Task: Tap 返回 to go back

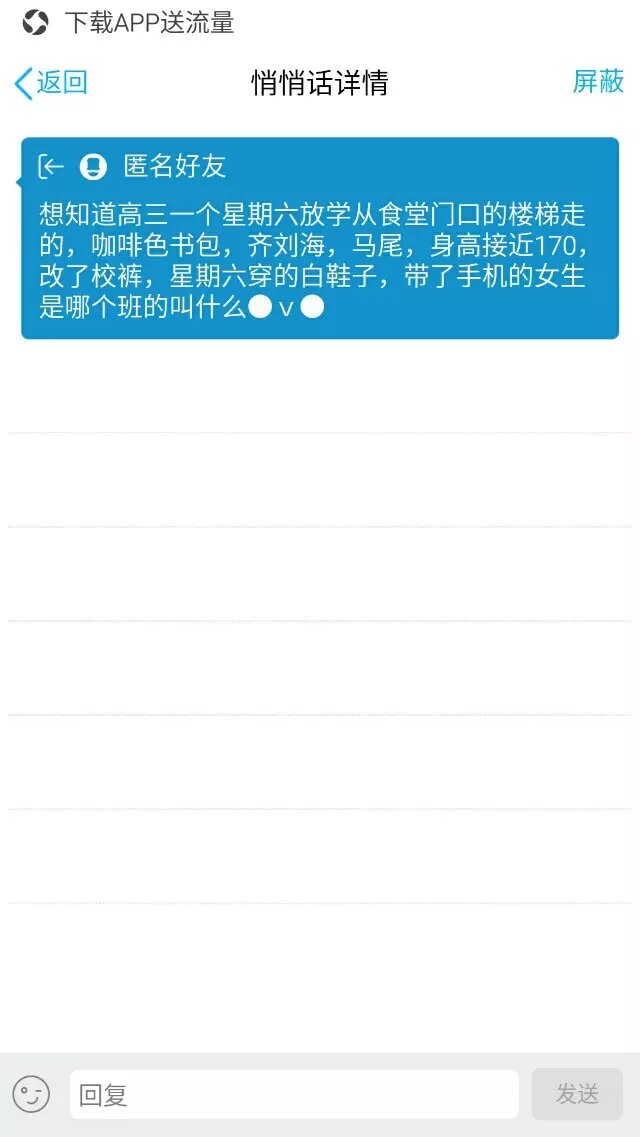Action: click(50, 82)
